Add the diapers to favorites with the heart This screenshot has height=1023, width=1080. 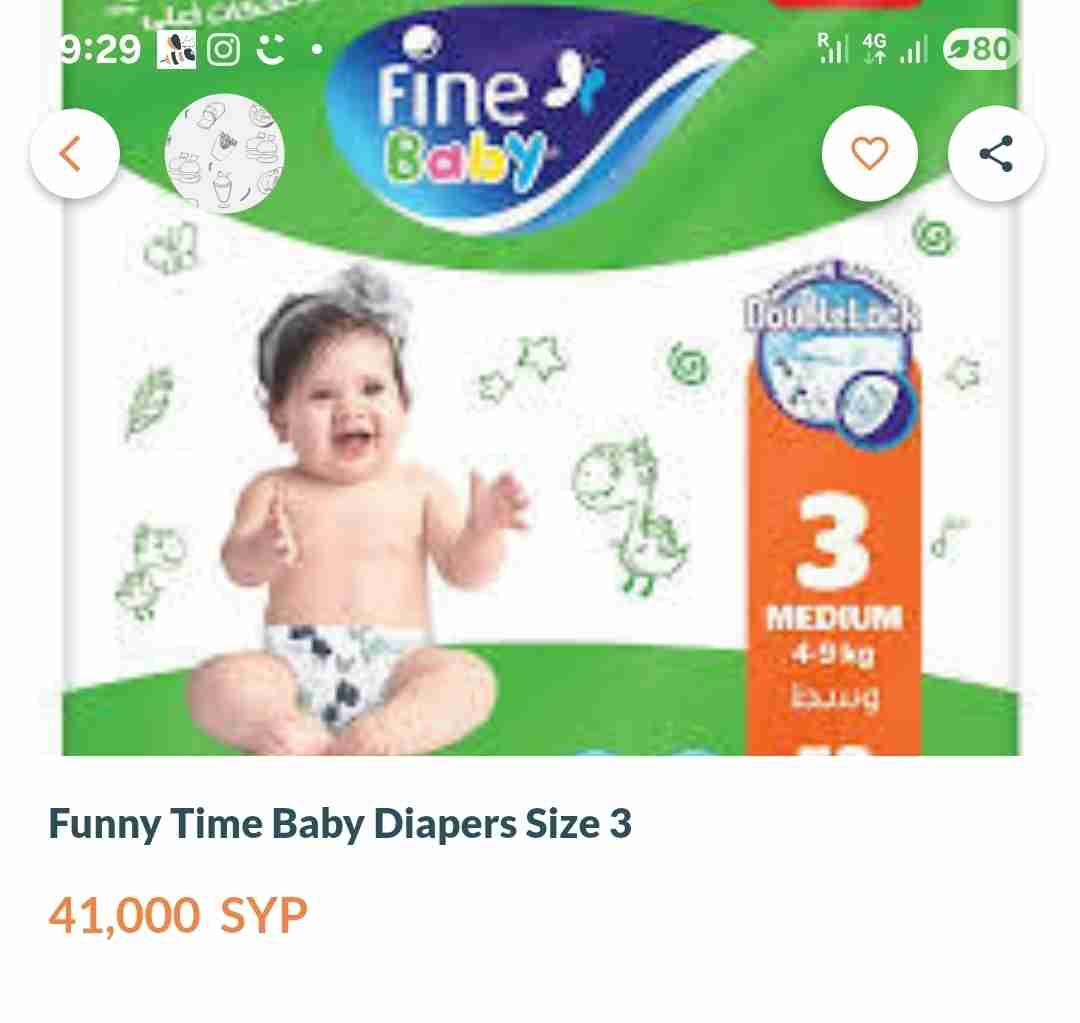[x=869, y=154]
